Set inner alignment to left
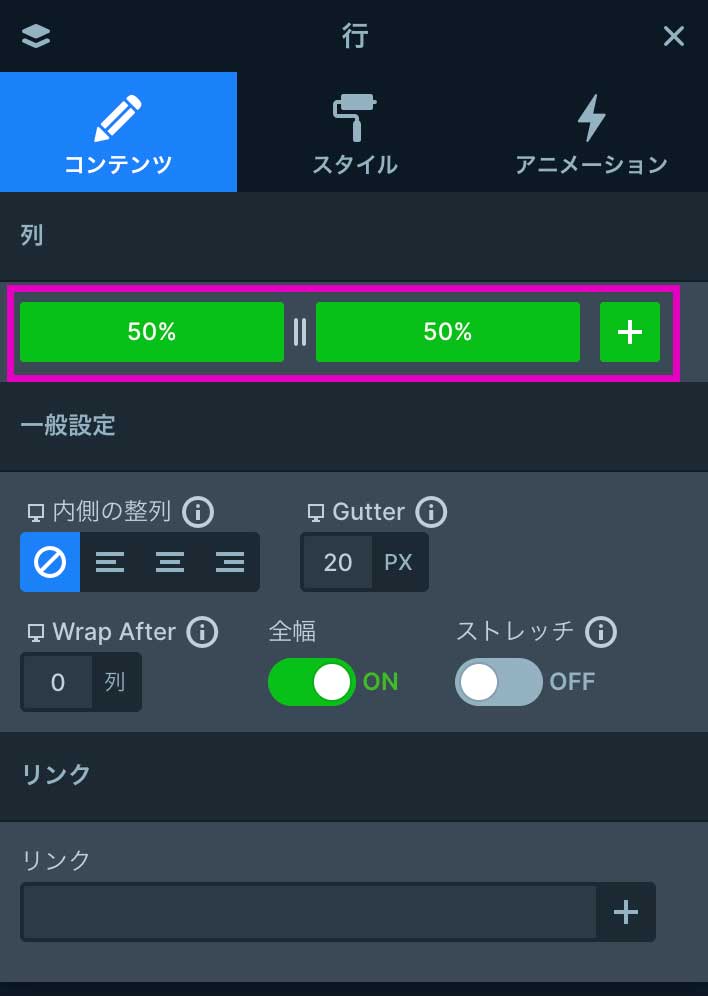This screenshot has height=996, width=708. (110, 562)
